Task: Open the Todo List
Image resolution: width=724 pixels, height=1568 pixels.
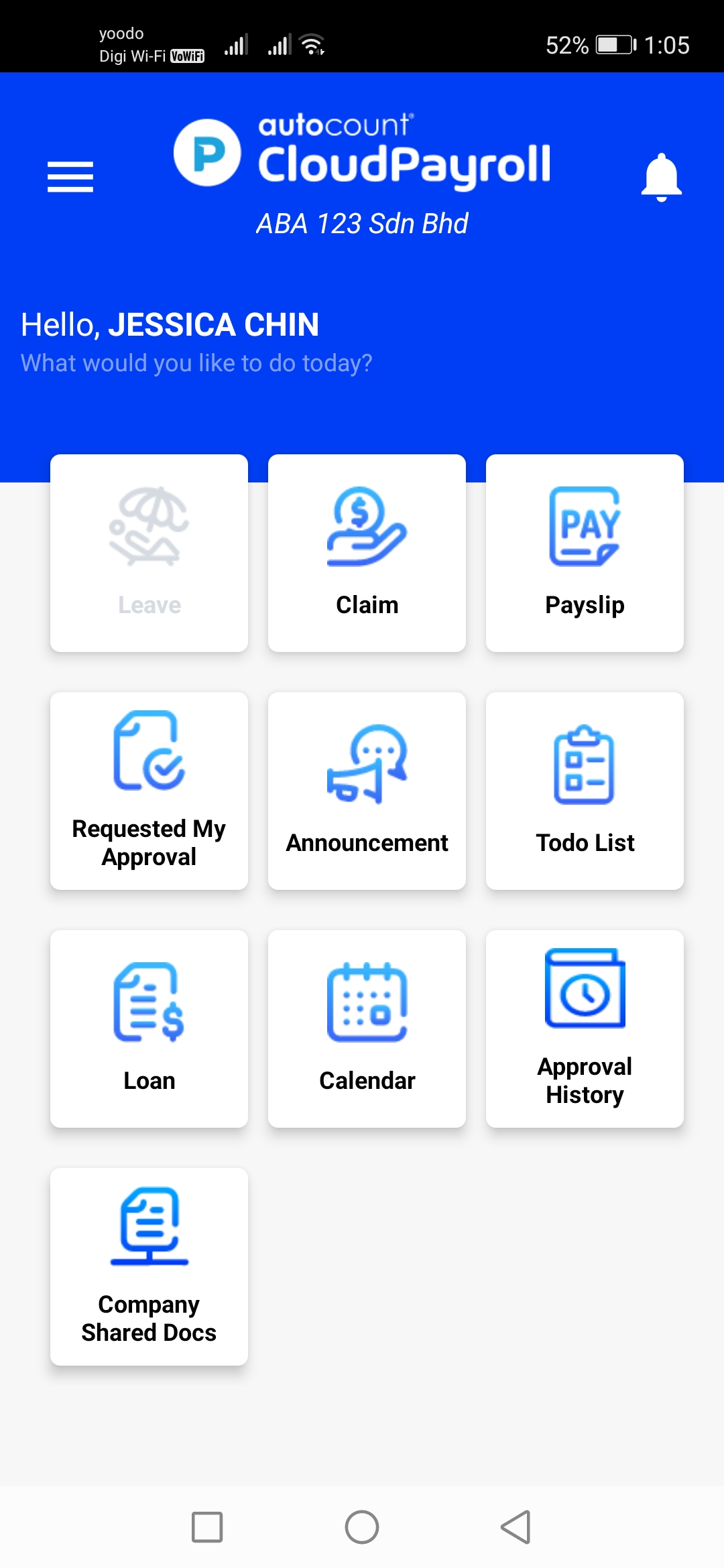Action: click(585, 791)
